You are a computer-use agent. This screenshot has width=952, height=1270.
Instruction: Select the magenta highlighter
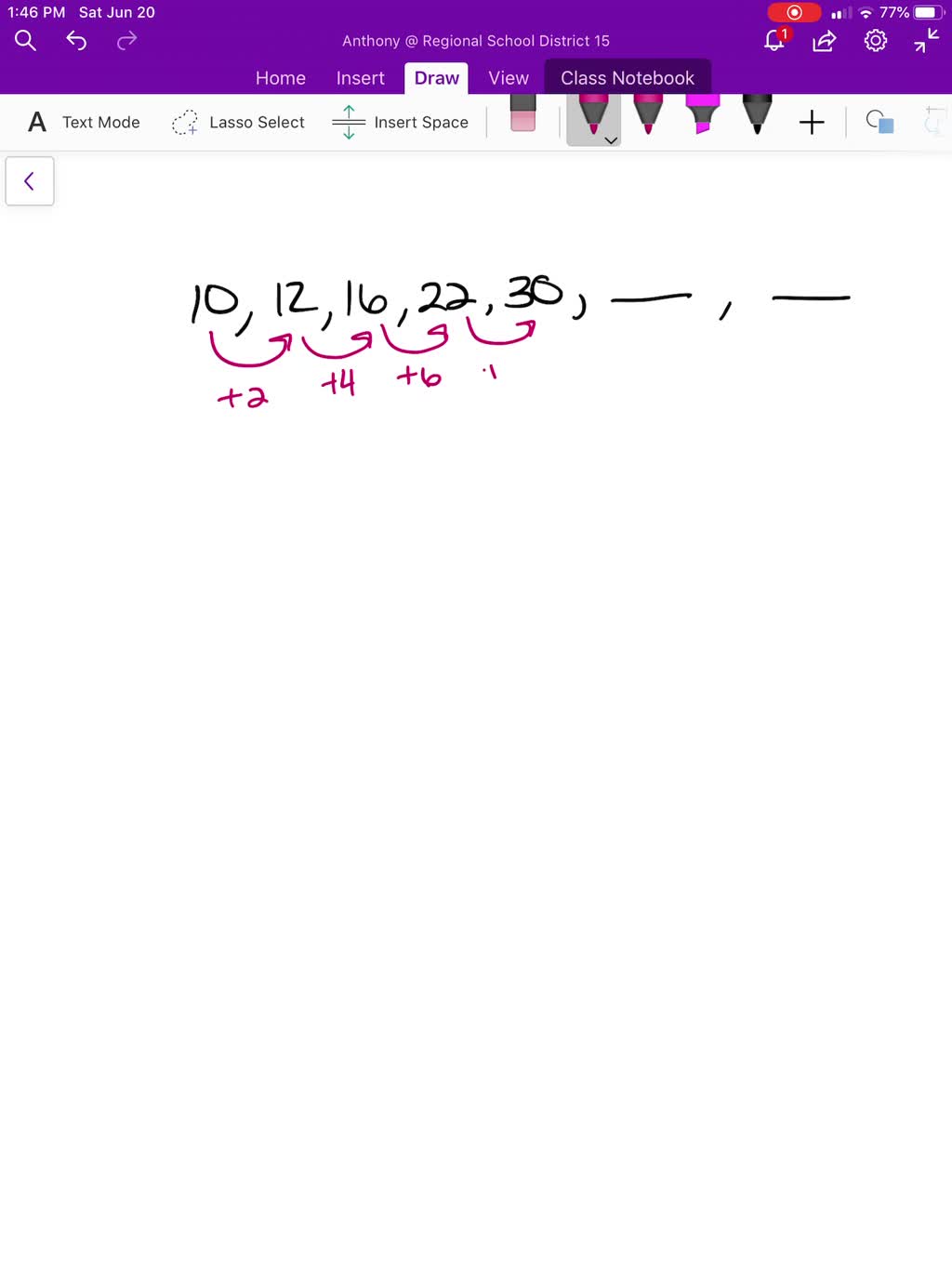coord(703,115)
